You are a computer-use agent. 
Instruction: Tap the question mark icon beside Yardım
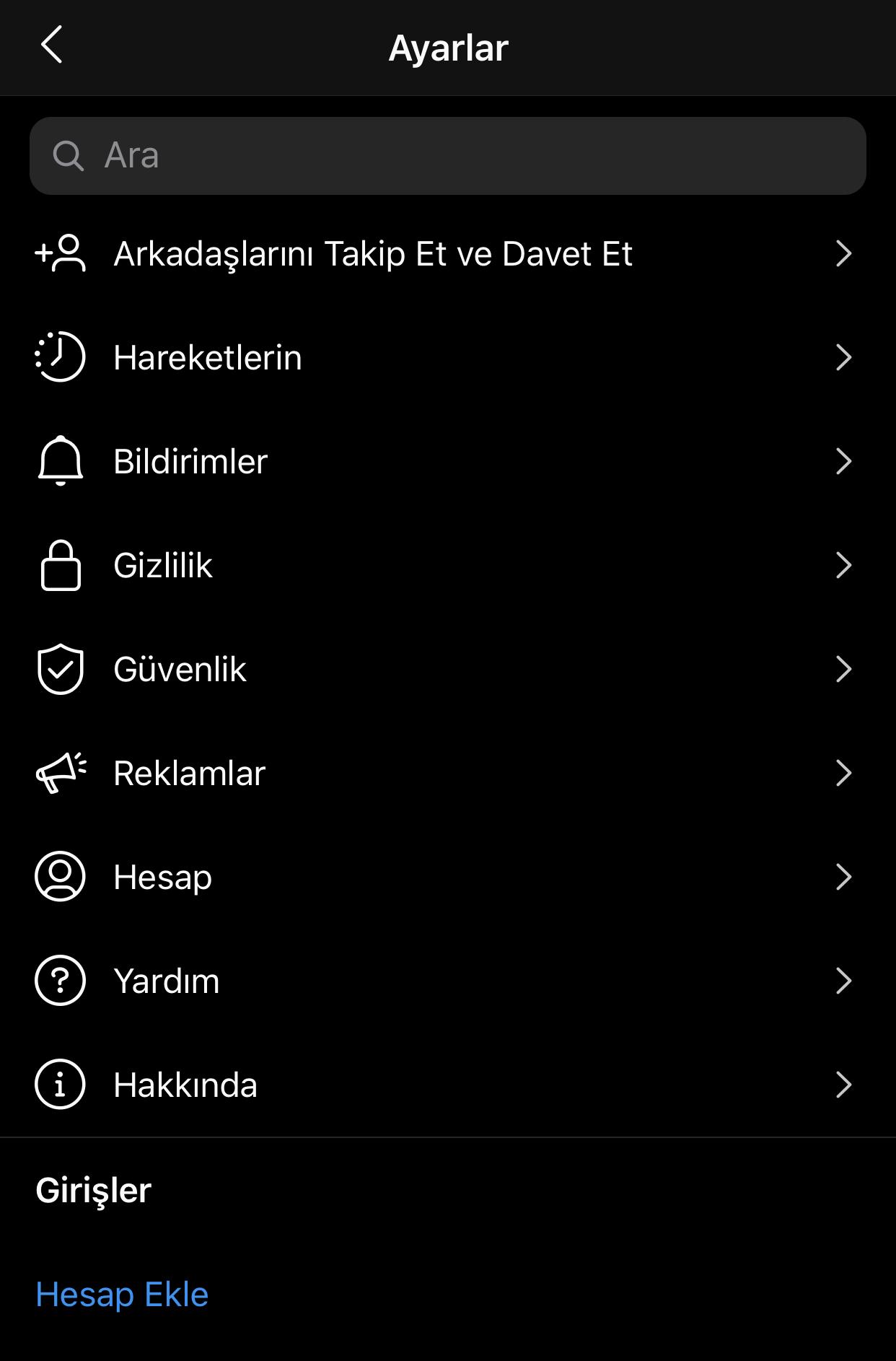coord(61,981)
